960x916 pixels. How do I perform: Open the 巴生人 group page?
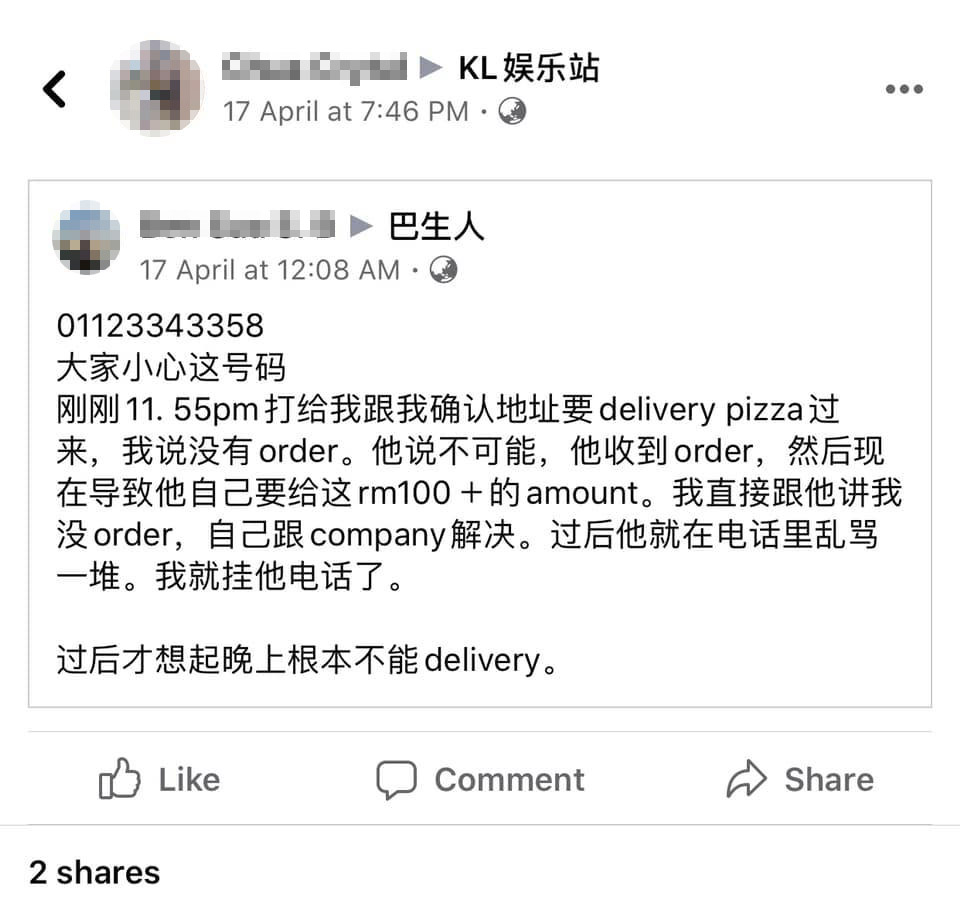click(x=436, y=227)
